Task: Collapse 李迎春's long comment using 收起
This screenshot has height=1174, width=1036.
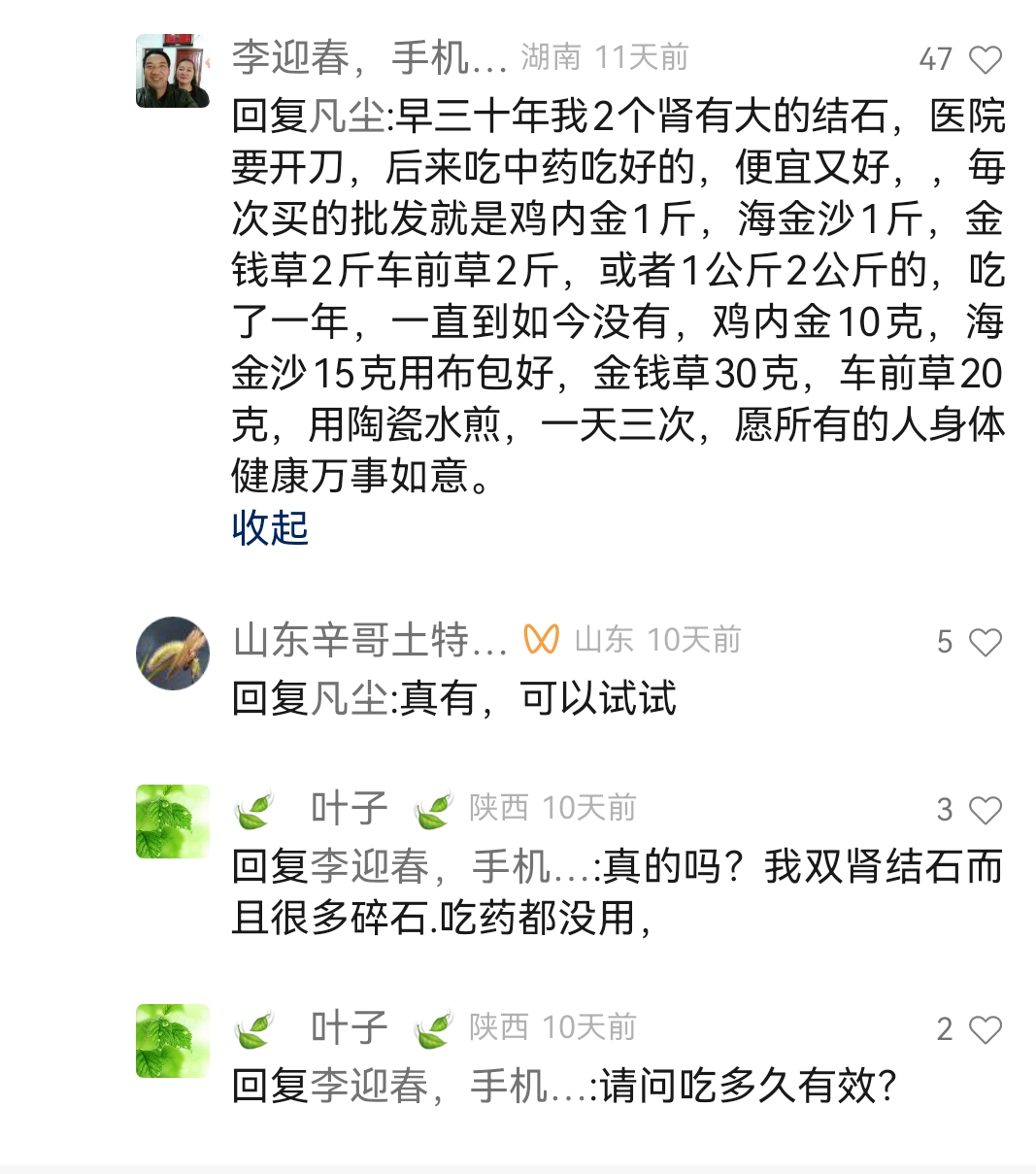Action: click(268, 530)
